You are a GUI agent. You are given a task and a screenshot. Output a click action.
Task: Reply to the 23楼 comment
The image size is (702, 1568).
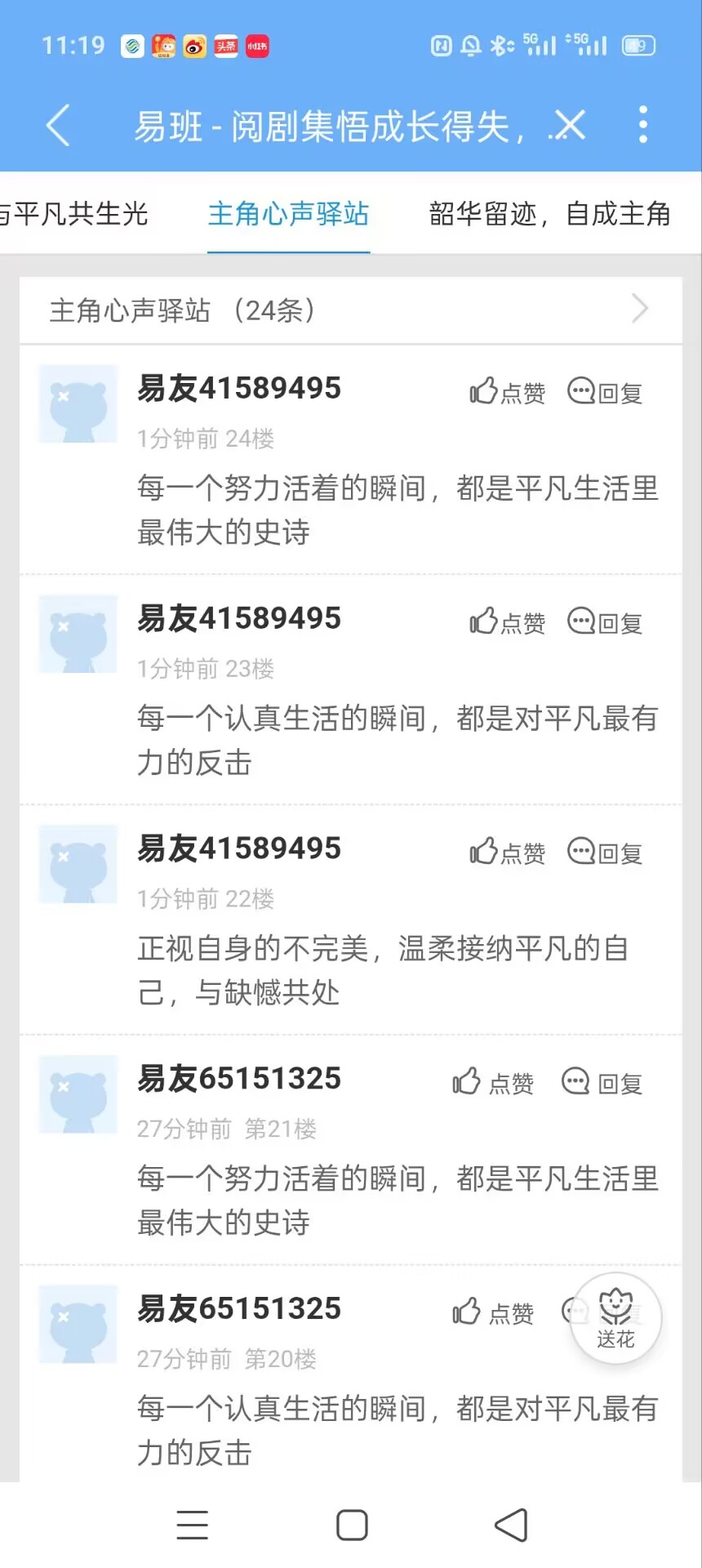pyautogui.click(x=605, y=623)
